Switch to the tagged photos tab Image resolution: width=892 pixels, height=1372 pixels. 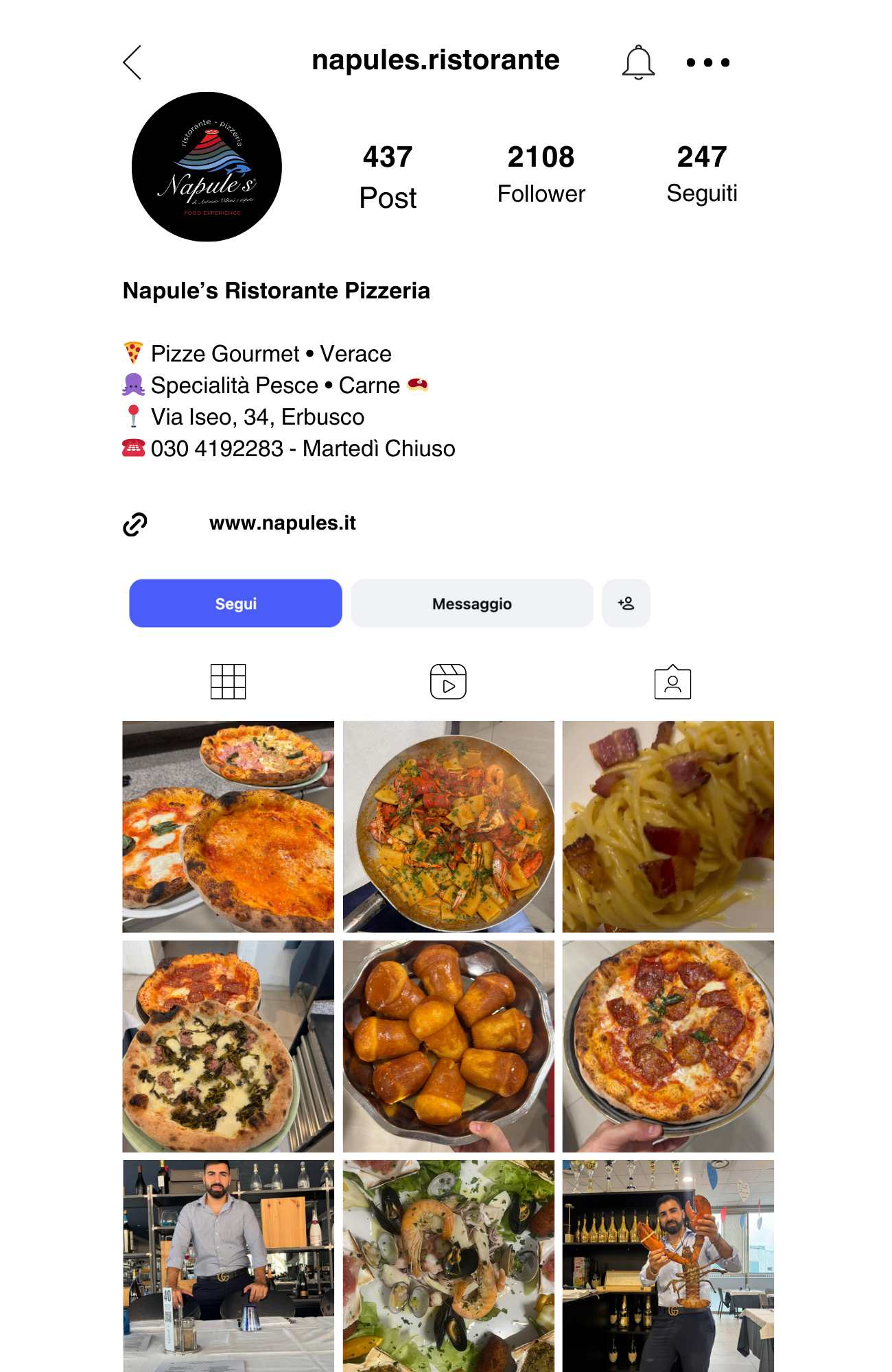pyautogui.click(x=672, y=682)
